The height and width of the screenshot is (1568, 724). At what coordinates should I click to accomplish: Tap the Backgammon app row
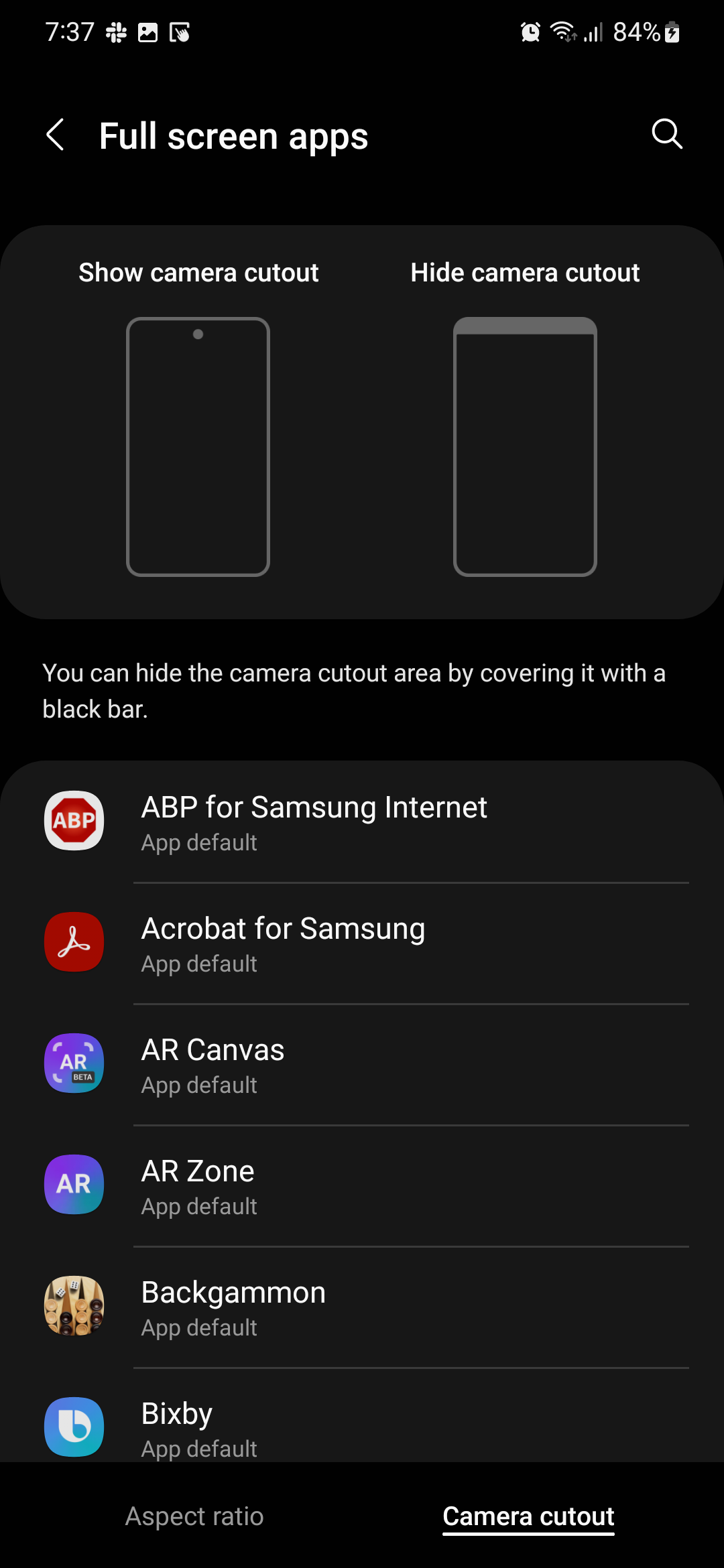(x=362, y=1307)
